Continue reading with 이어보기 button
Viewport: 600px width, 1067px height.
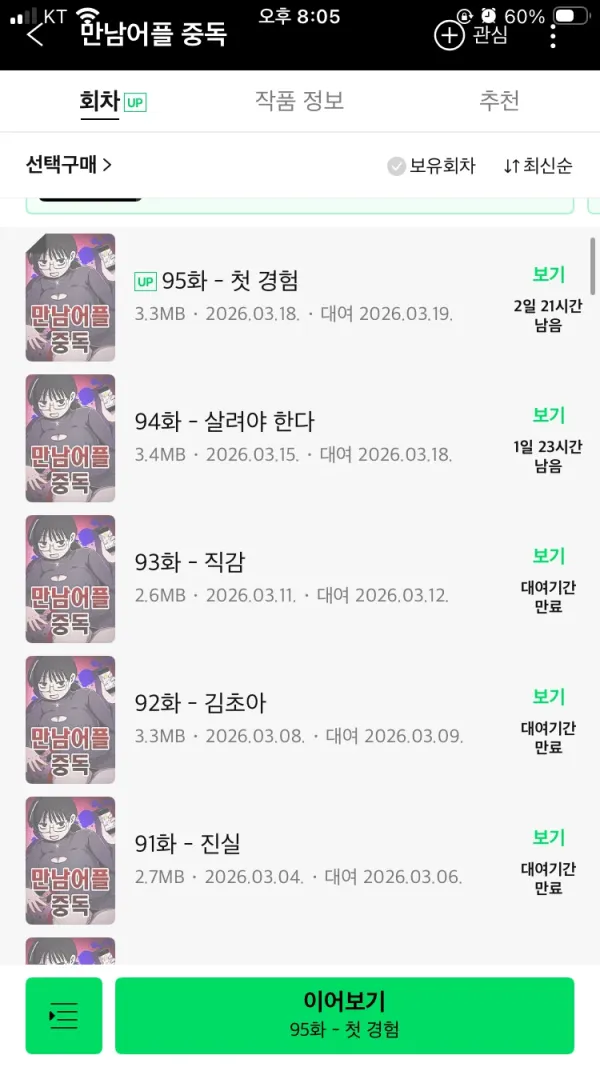pyautogui.click(x=344, y=1015)
